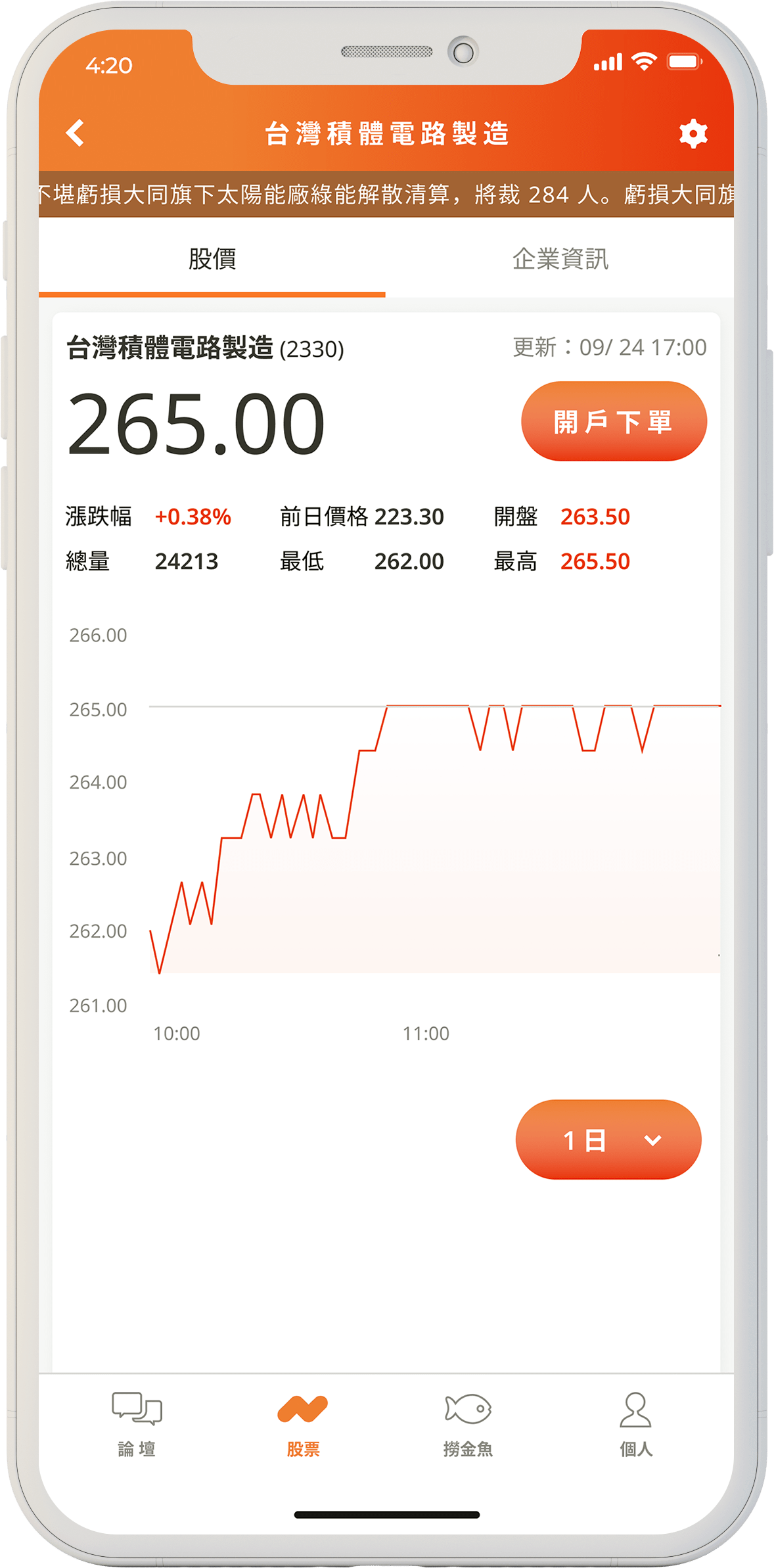Open the settings gear icon

click(x=693, y=133)
